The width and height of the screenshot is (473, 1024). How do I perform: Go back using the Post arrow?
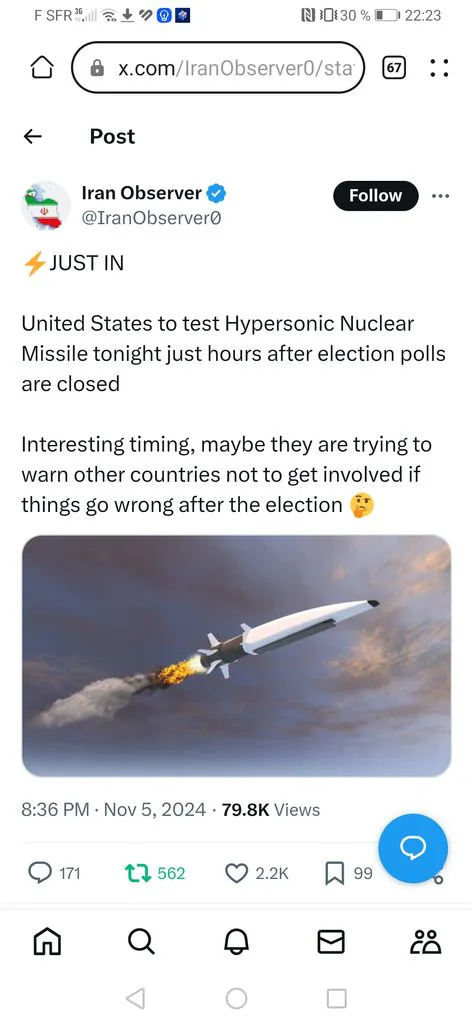pos(33,136)
